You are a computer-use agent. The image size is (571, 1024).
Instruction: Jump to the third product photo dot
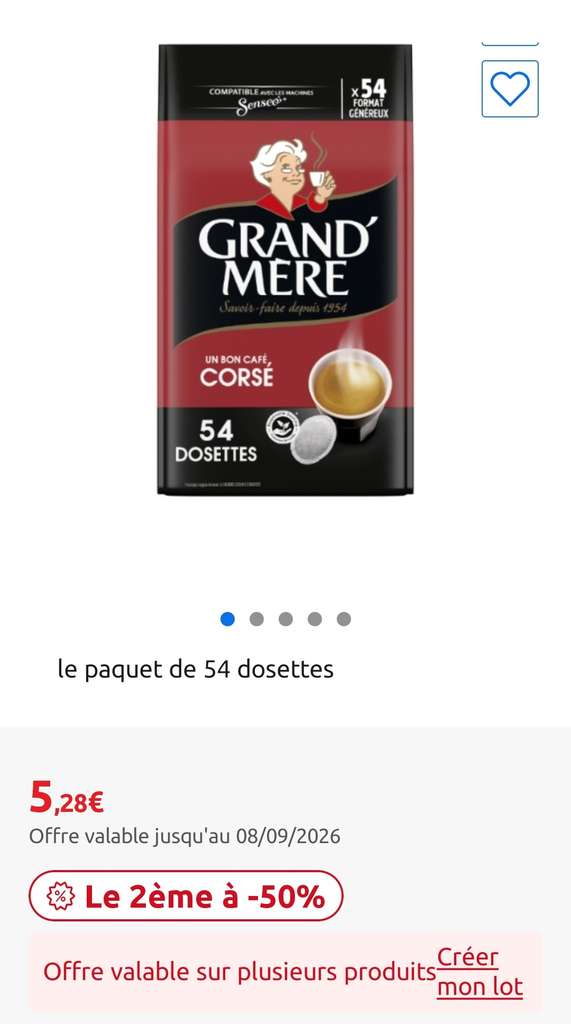click(x=286, y=618)
